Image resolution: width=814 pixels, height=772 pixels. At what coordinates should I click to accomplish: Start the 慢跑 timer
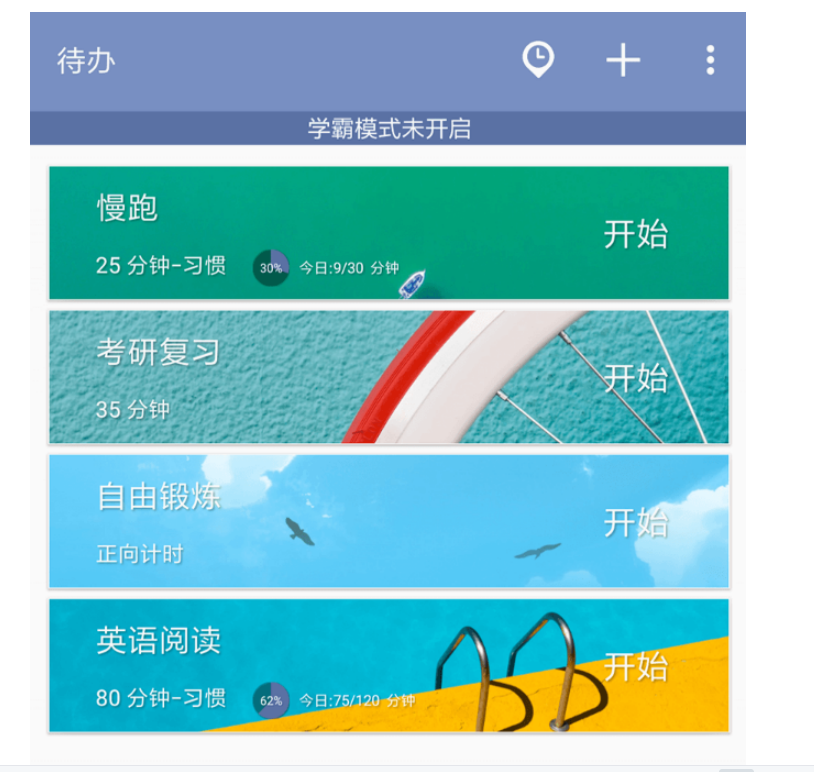635,234
